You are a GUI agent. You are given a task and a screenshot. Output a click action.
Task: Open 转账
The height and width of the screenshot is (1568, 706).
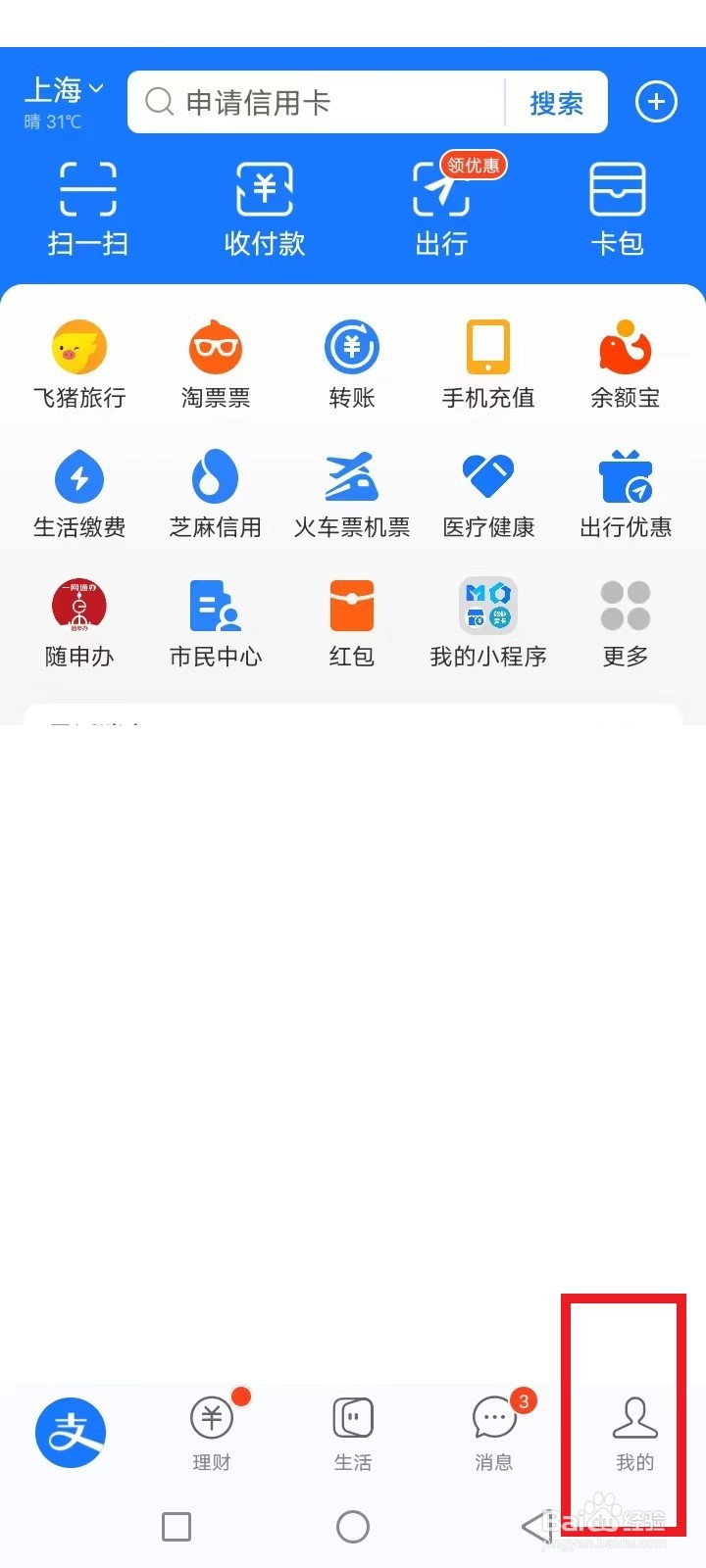(x=352, y=365)
